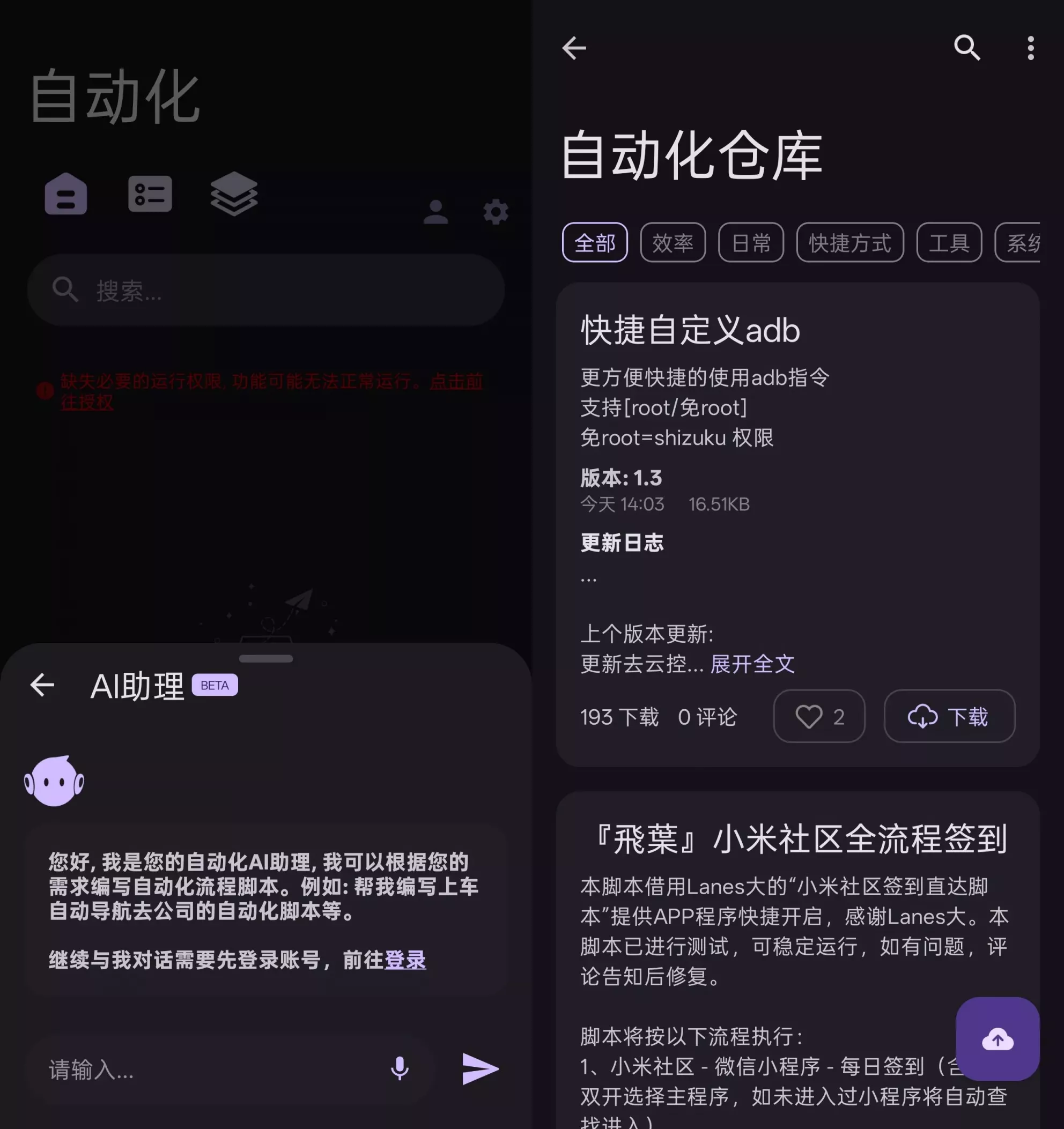Switch to the 日常 category
Viewport: 1064px width, 1129px height.
point(751,243)
